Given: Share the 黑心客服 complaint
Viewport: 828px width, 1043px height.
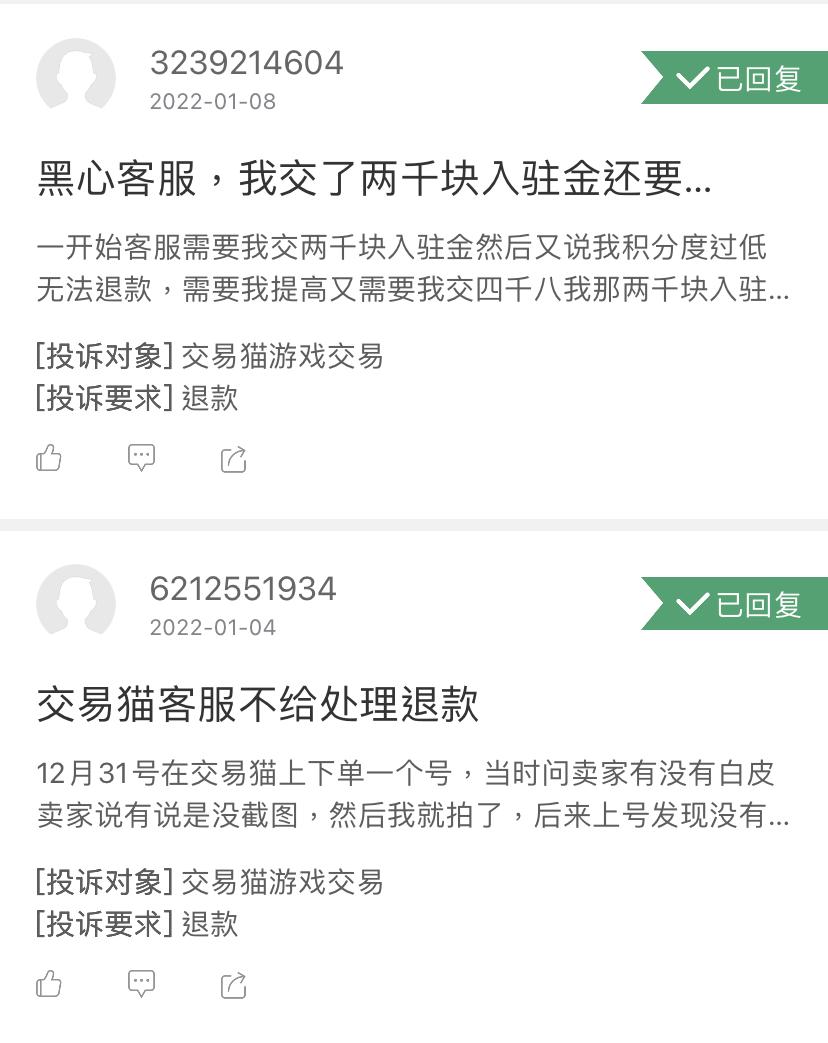Looking at the screenshot, I should (x=233, y=458).
